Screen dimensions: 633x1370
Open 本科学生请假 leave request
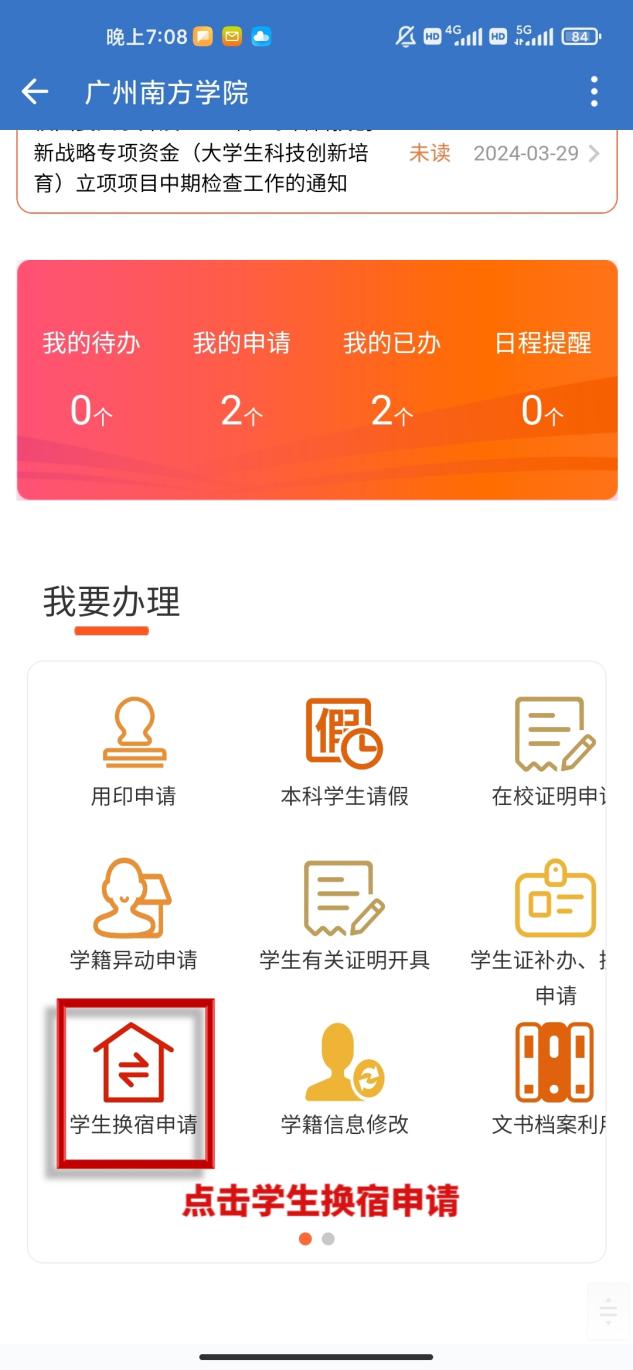(x=344, y=752)
